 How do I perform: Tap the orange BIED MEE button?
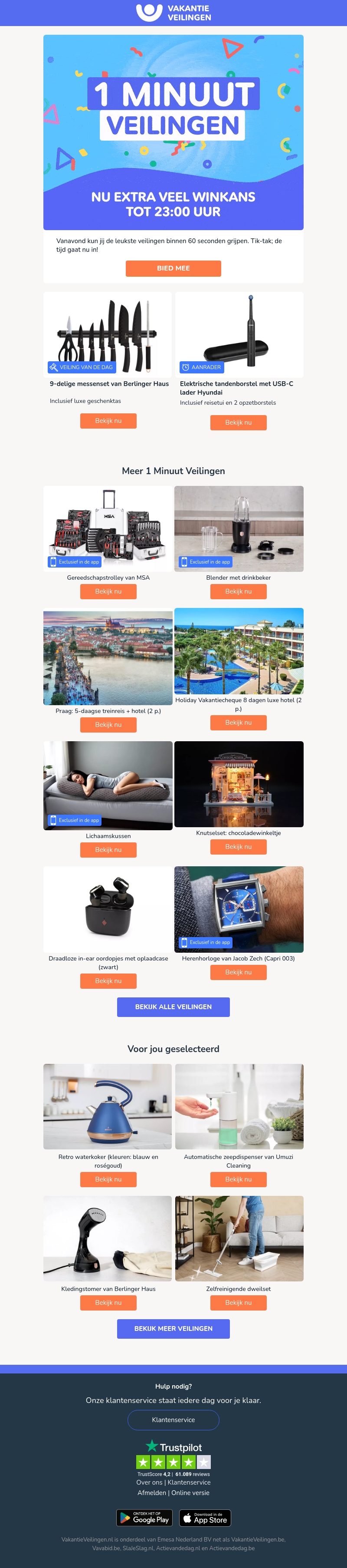coord(173,268)
